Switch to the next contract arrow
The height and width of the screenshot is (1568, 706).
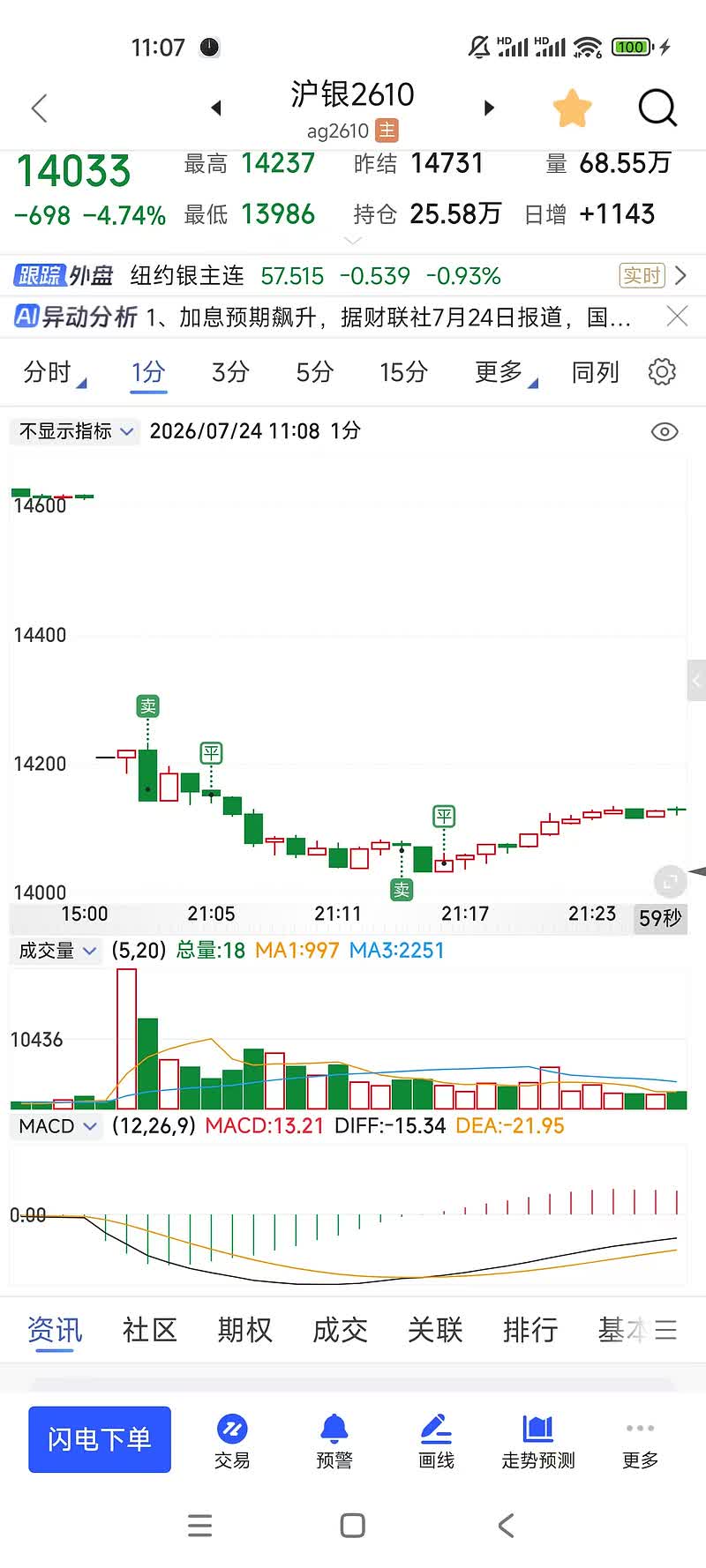click(x=490, y=108)
